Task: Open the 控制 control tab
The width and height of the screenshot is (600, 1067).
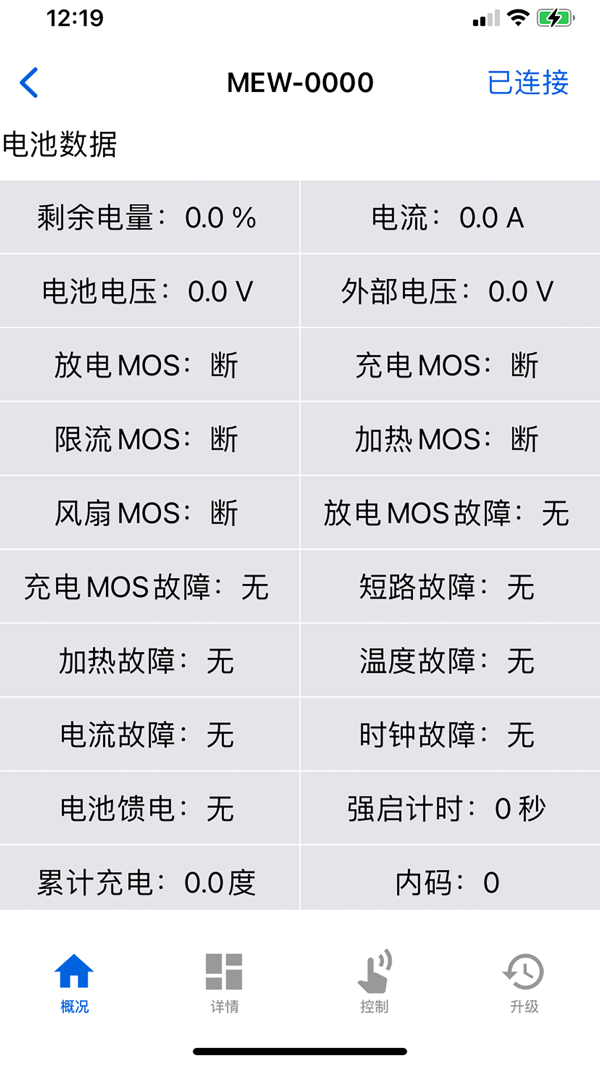Action: click(x=374, y=982)
